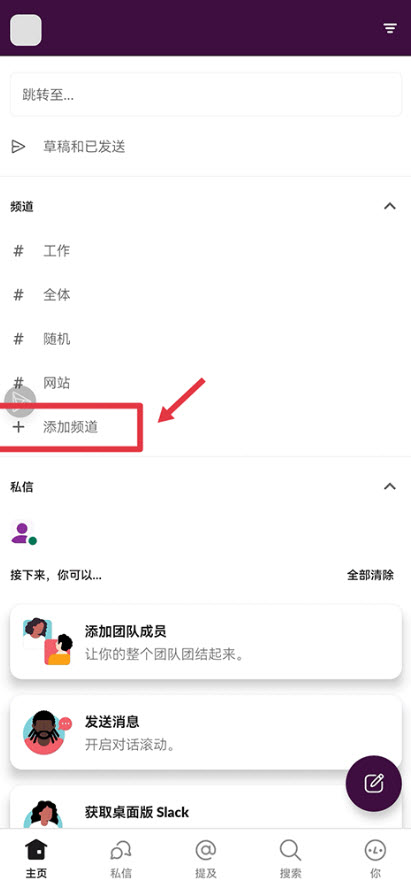Open the direct message contact avatar
411x884 pixels.
(x=24, y=532)
